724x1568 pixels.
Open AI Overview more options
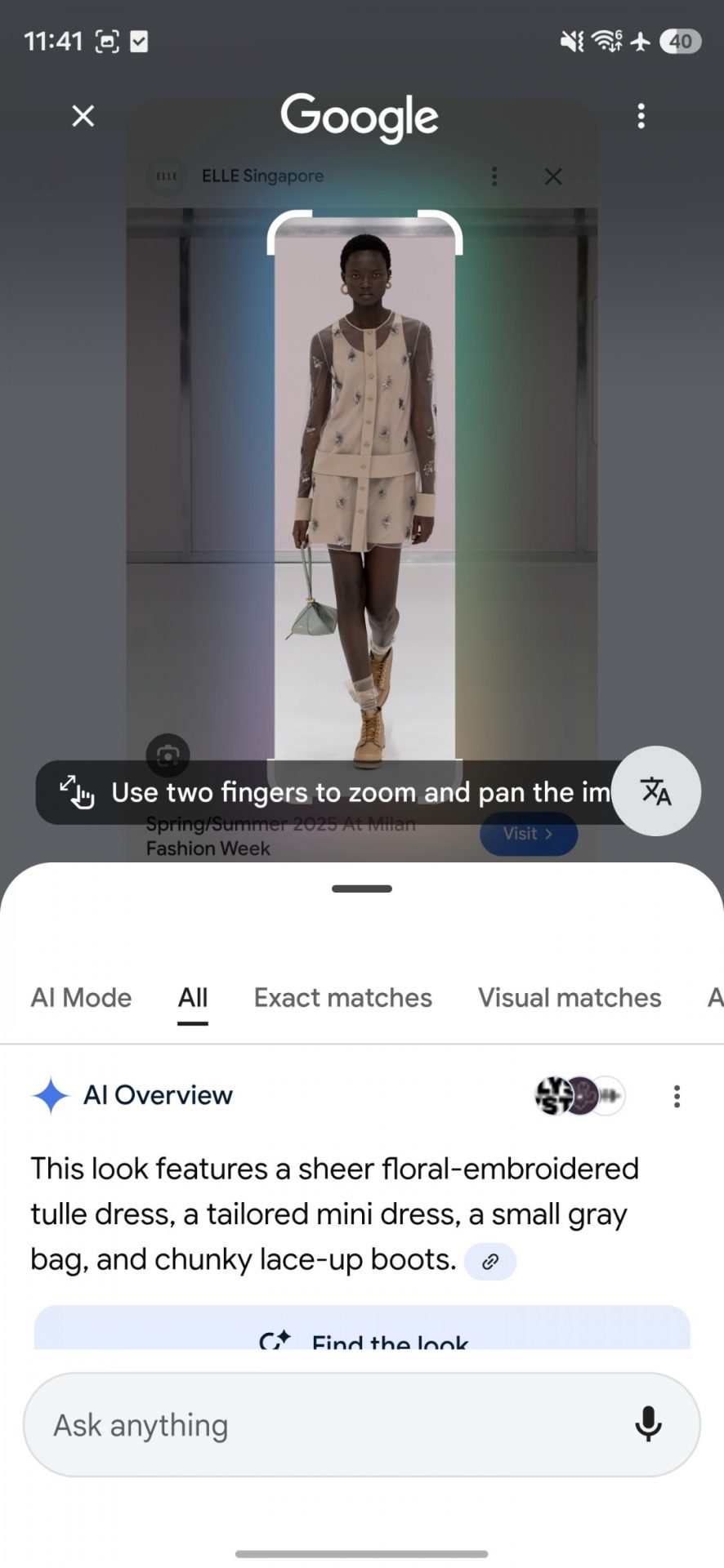pos(677,1096)
